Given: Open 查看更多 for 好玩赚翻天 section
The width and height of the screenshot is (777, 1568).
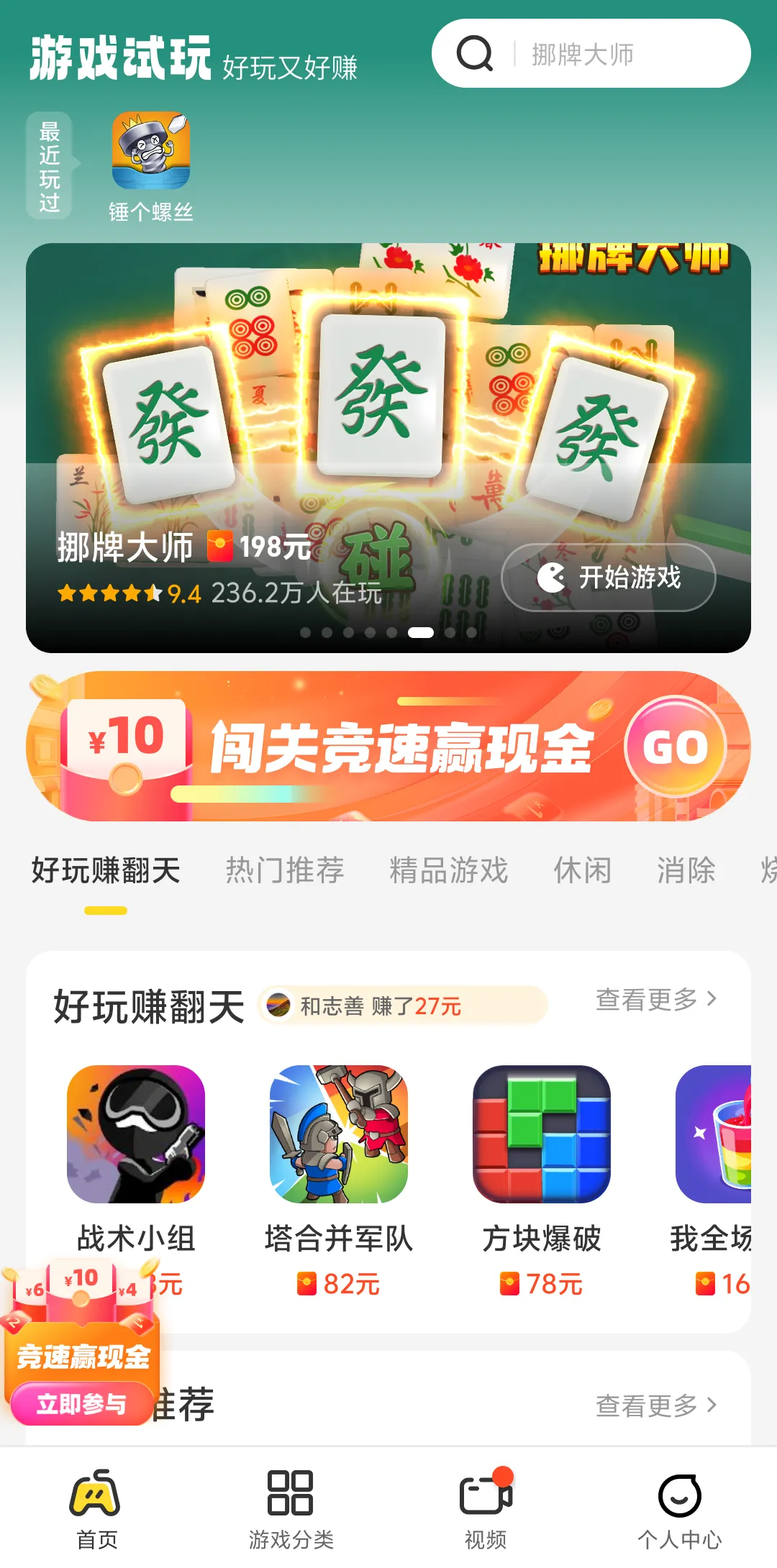Looking at the screenshot, I should pos(655,999).
